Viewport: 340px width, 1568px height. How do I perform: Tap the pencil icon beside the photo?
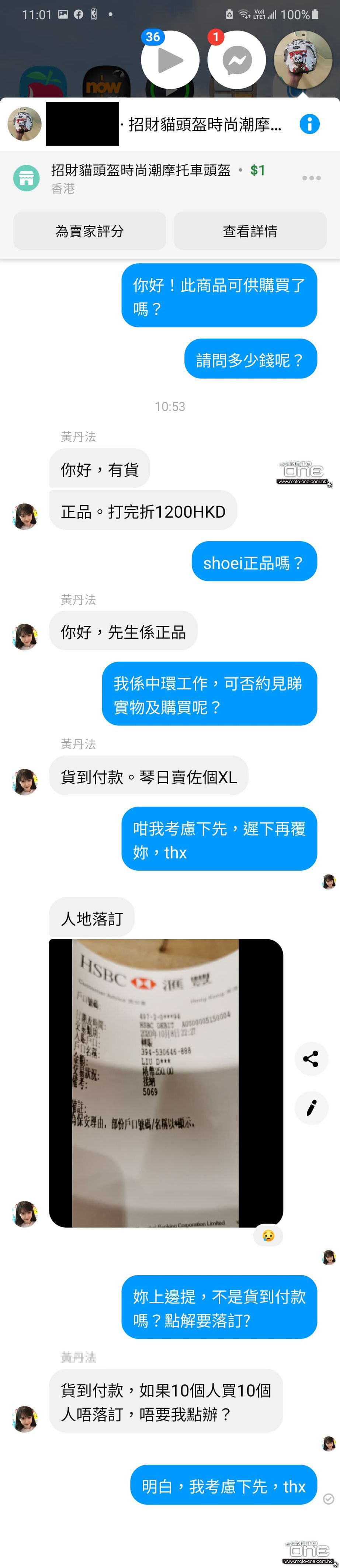pyautogui.click(x=311, y=1107)
